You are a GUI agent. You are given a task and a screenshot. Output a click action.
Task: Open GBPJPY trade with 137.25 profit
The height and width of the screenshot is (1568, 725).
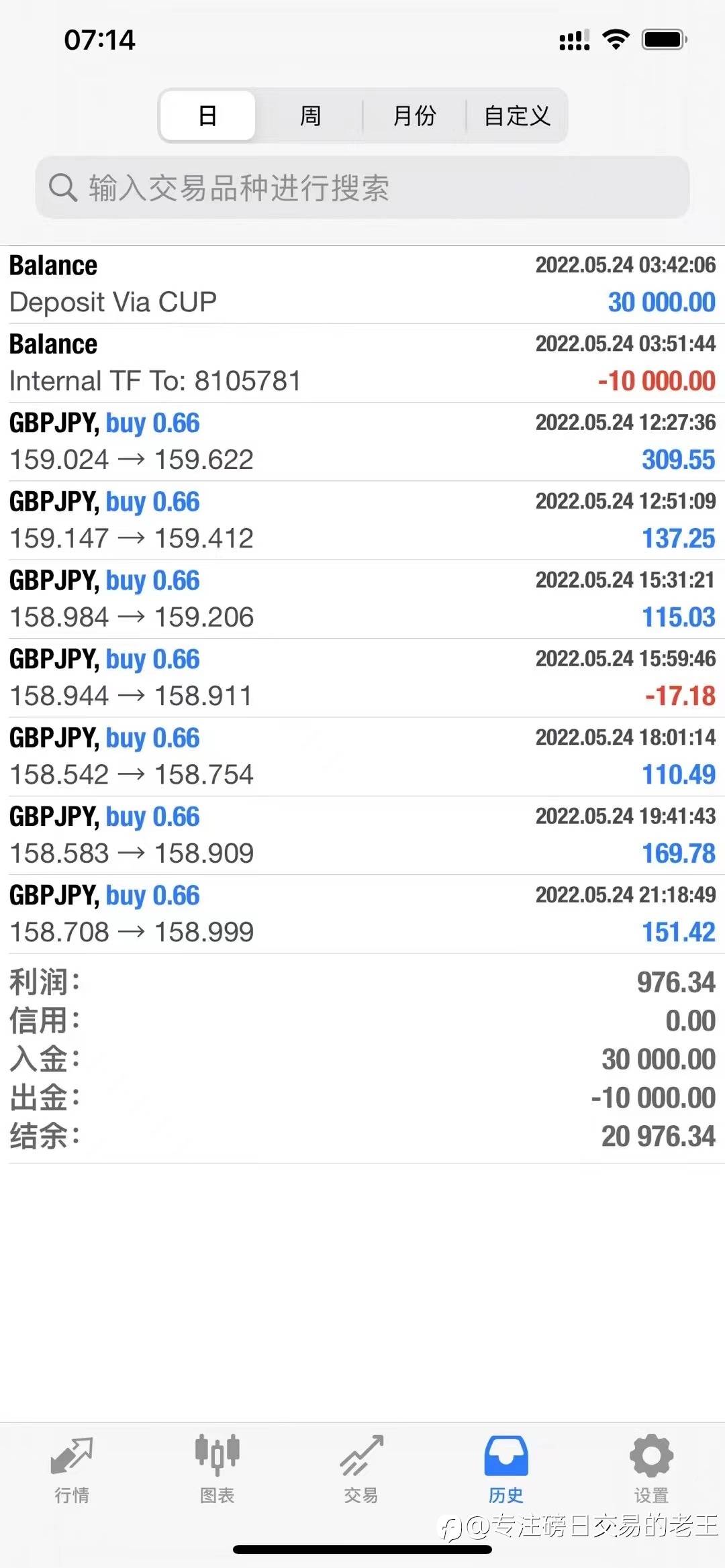(x=362, y=520)
